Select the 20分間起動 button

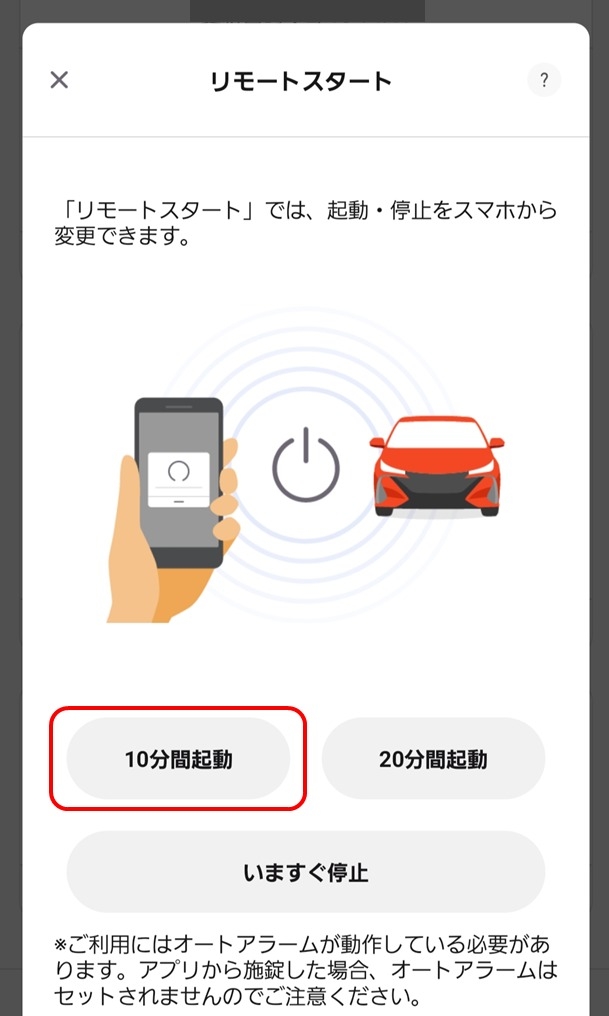tap(433, 759)
